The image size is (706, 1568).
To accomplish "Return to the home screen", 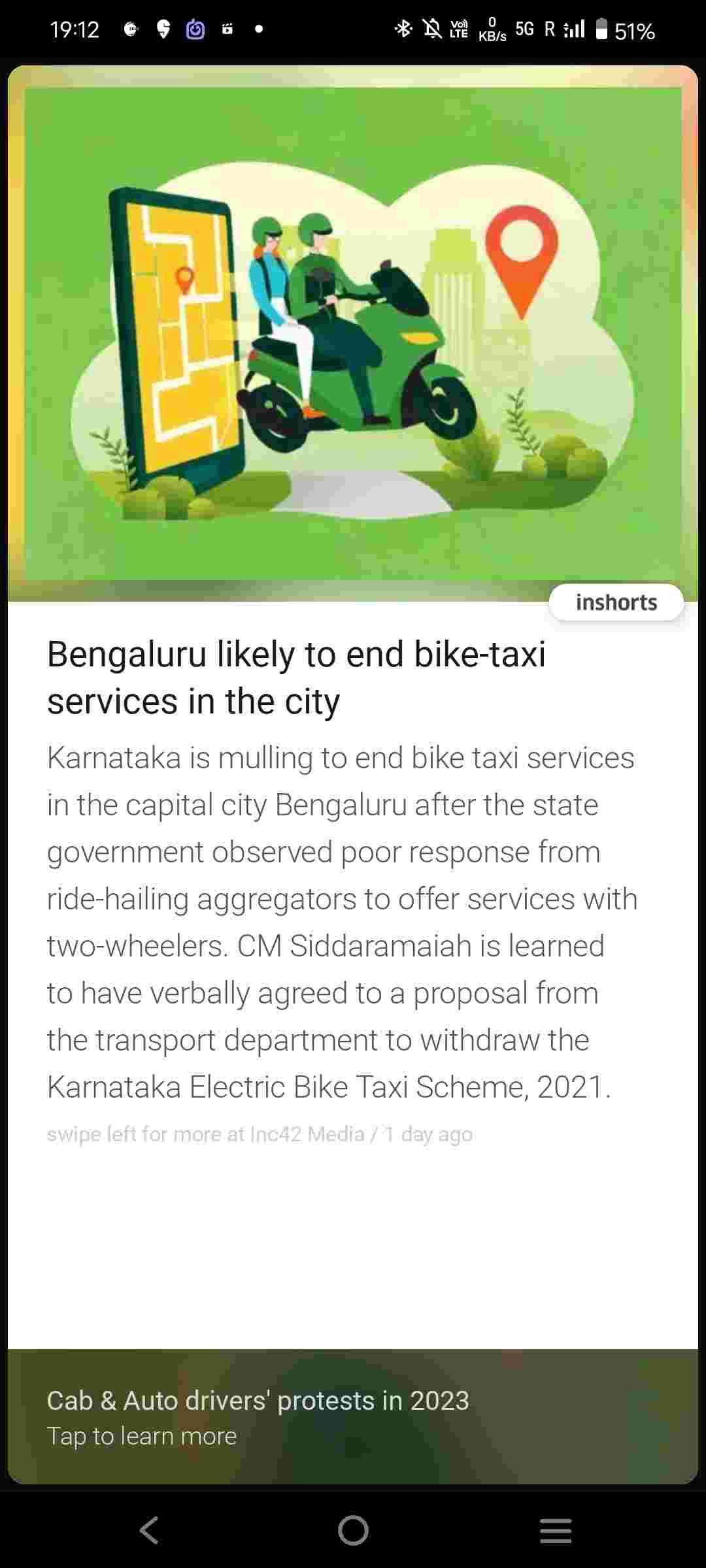I will [x=353, y=1530].
